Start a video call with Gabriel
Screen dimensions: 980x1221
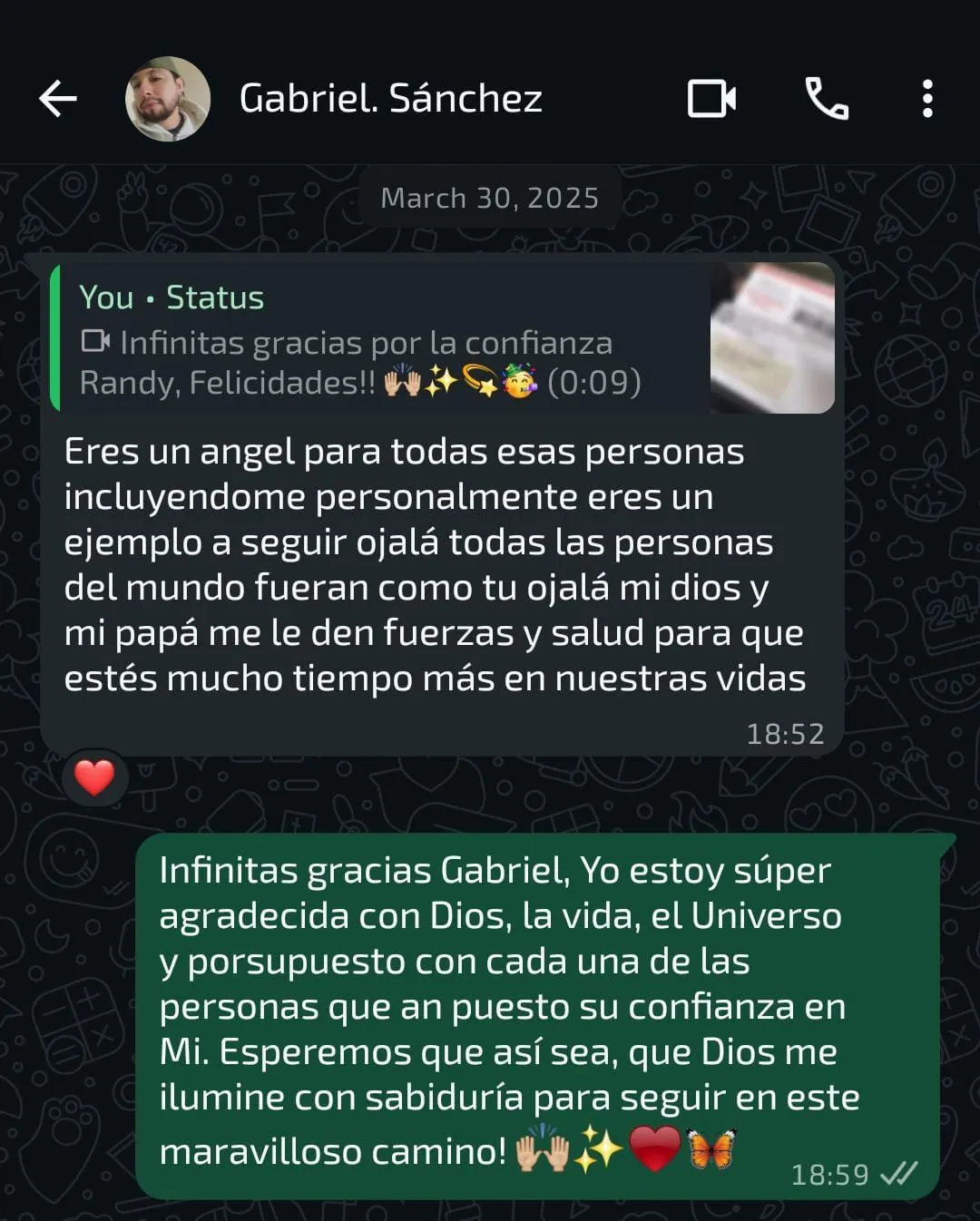[711, 99]
